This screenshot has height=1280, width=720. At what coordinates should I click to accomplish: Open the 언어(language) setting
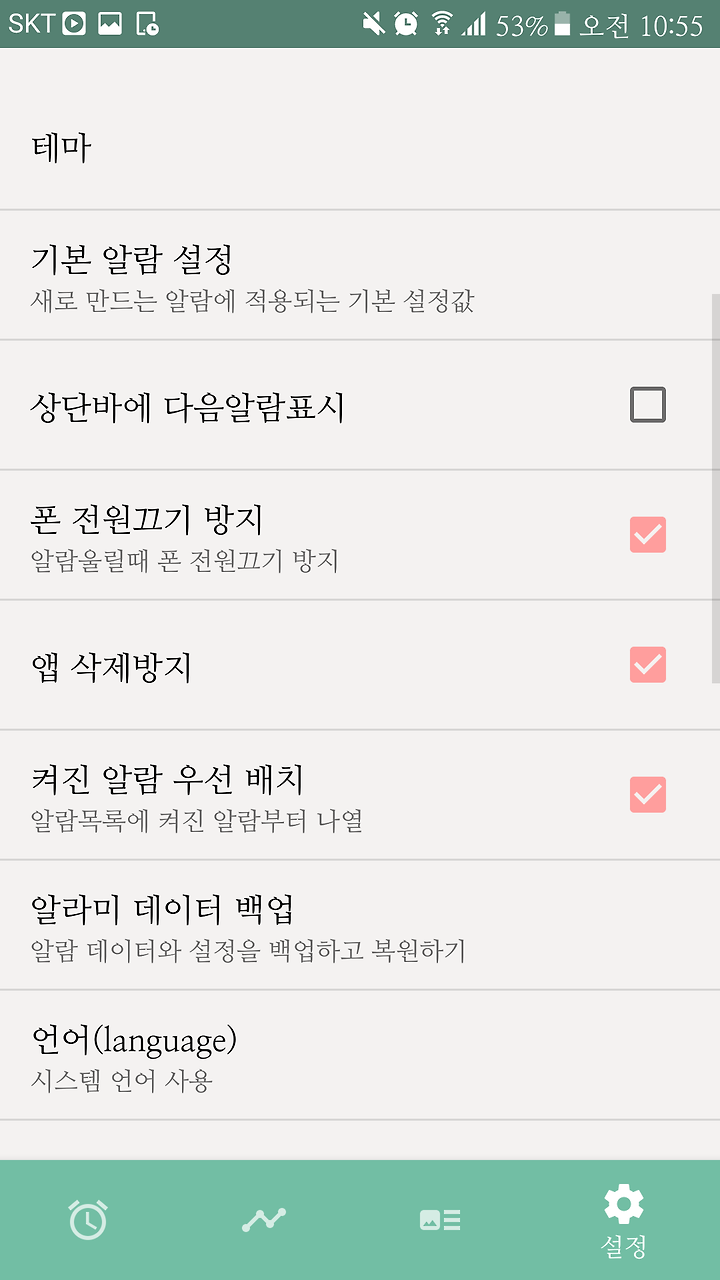(360, 1055)
